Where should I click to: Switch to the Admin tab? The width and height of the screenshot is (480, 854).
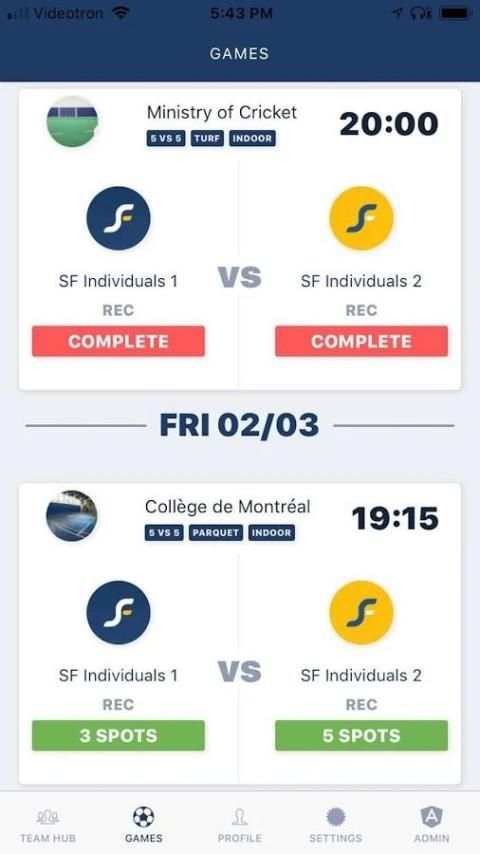coord(432,825)
